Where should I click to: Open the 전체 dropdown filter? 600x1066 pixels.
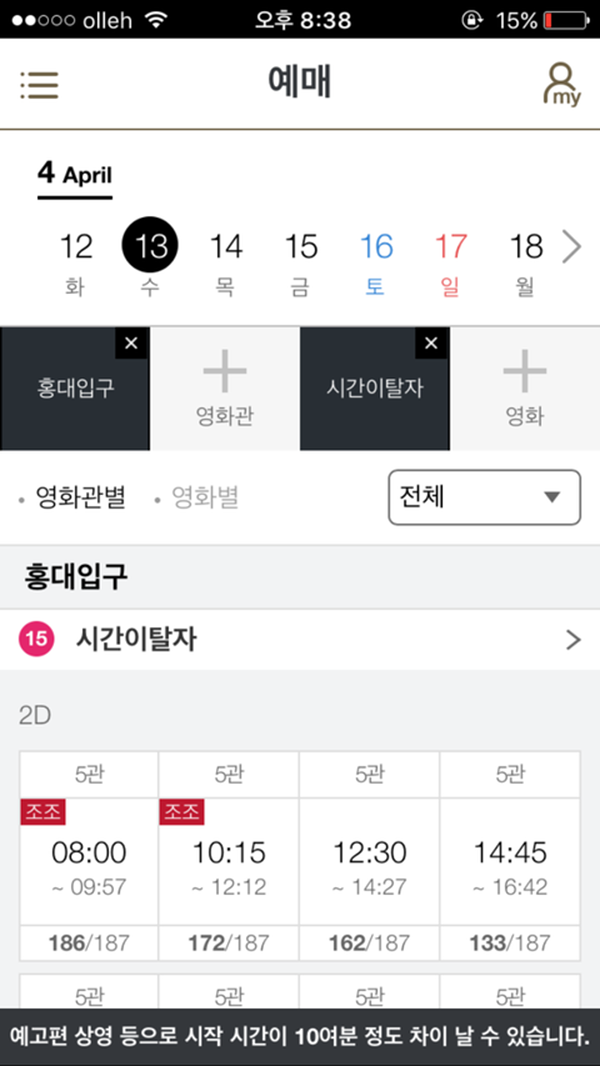coord(484,498)
